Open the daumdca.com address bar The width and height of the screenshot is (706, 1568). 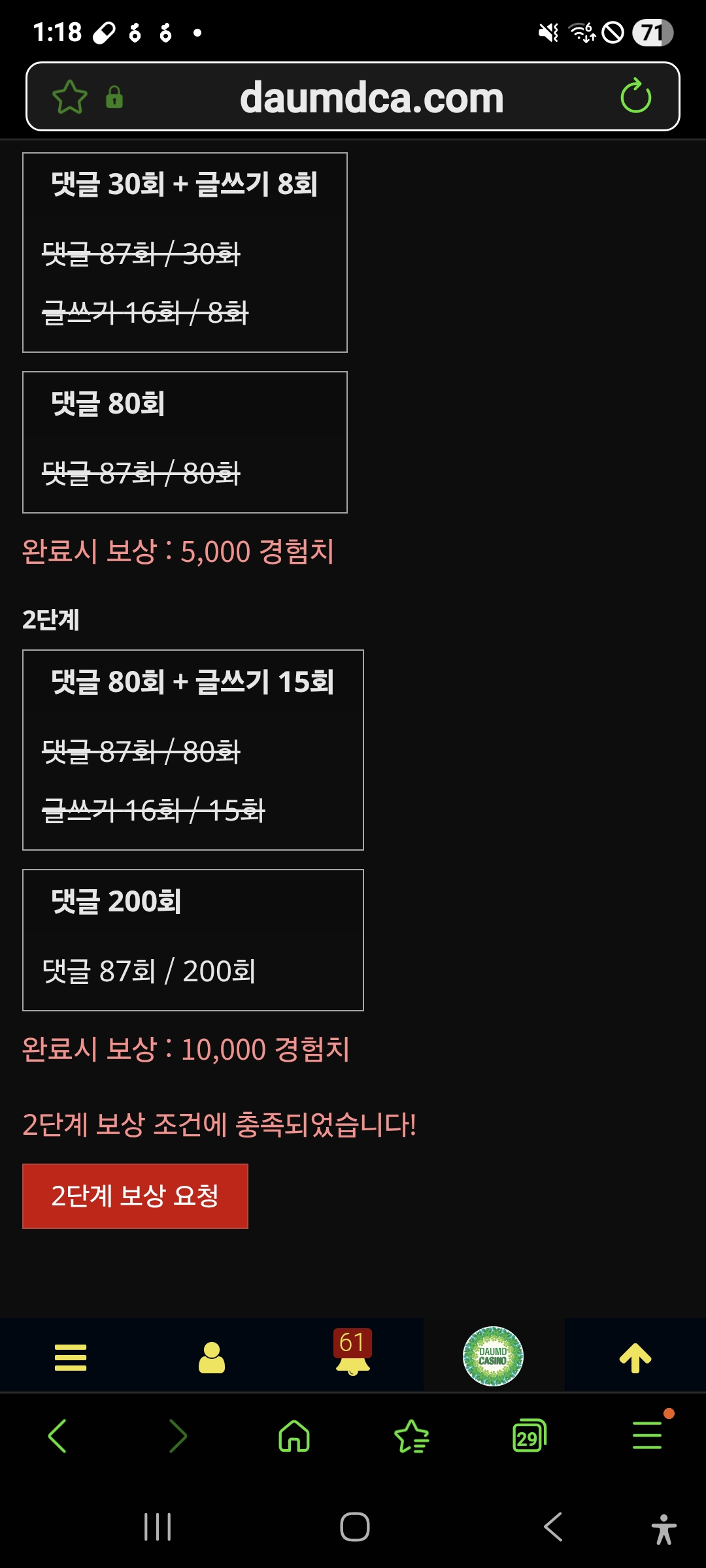click(x=371, y=97)
